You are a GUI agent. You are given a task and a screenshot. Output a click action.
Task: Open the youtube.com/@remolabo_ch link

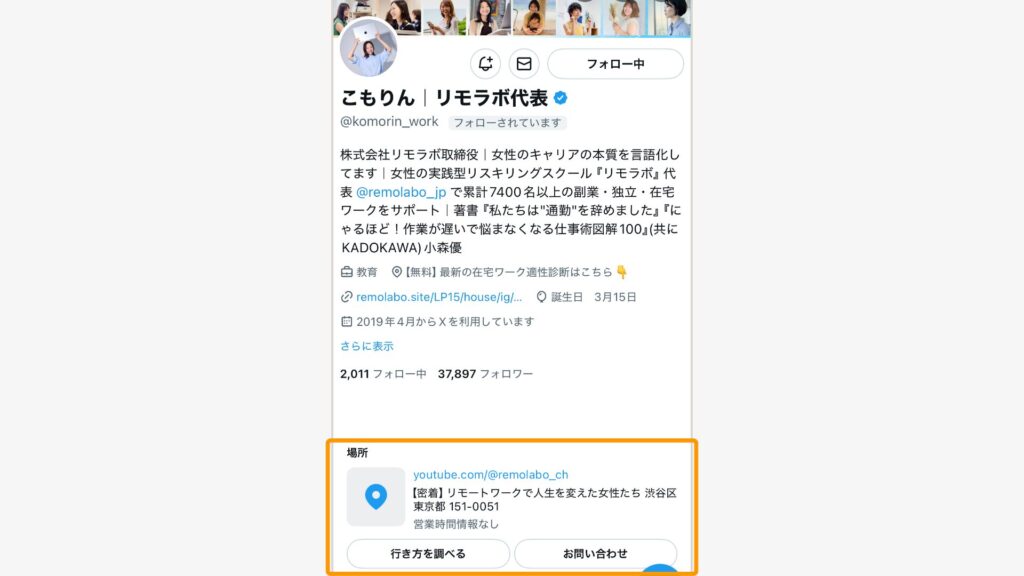tap(490, 474)
